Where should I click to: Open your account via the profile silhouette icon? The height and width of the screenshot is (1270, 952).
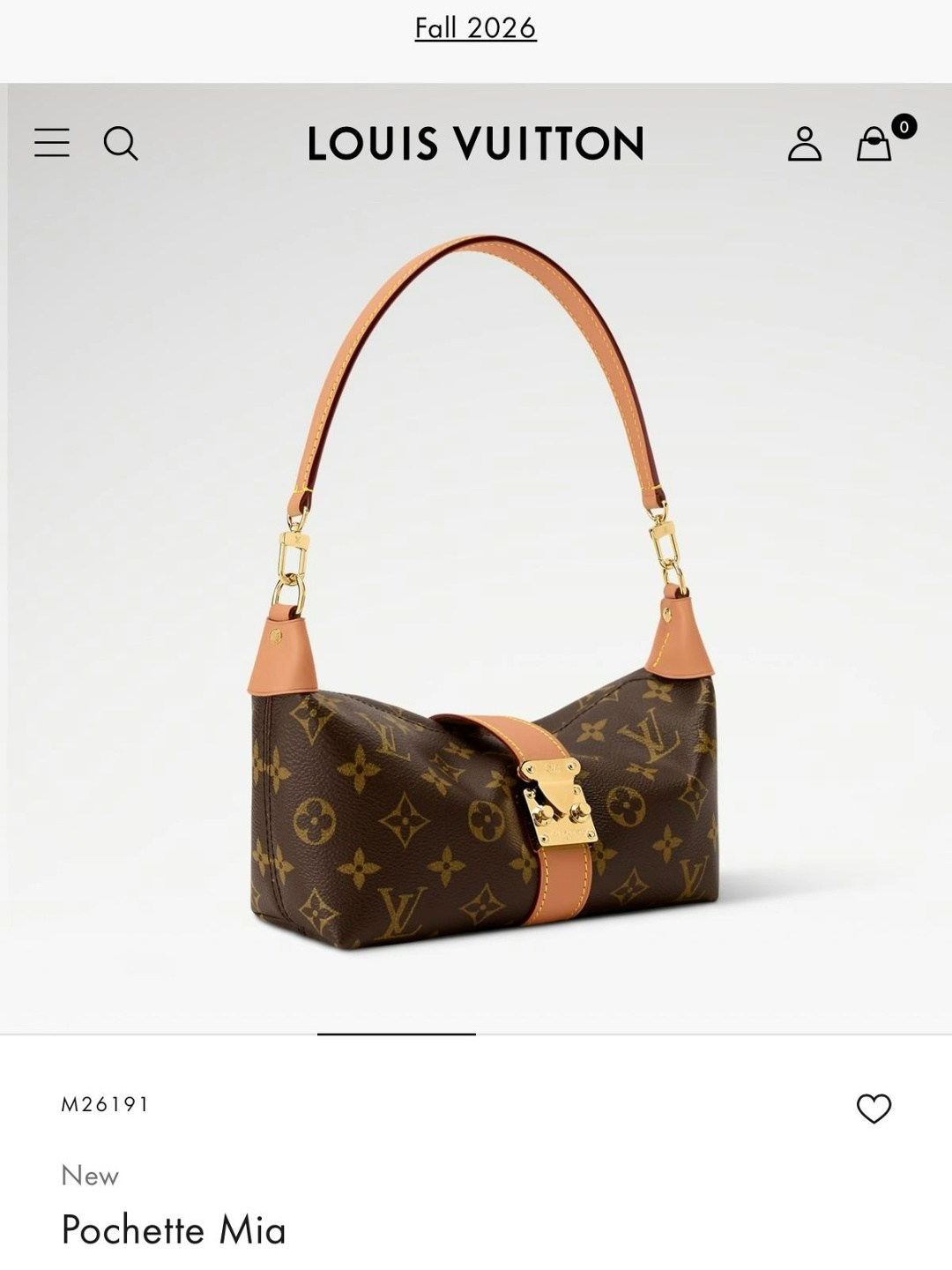point(804,143)
